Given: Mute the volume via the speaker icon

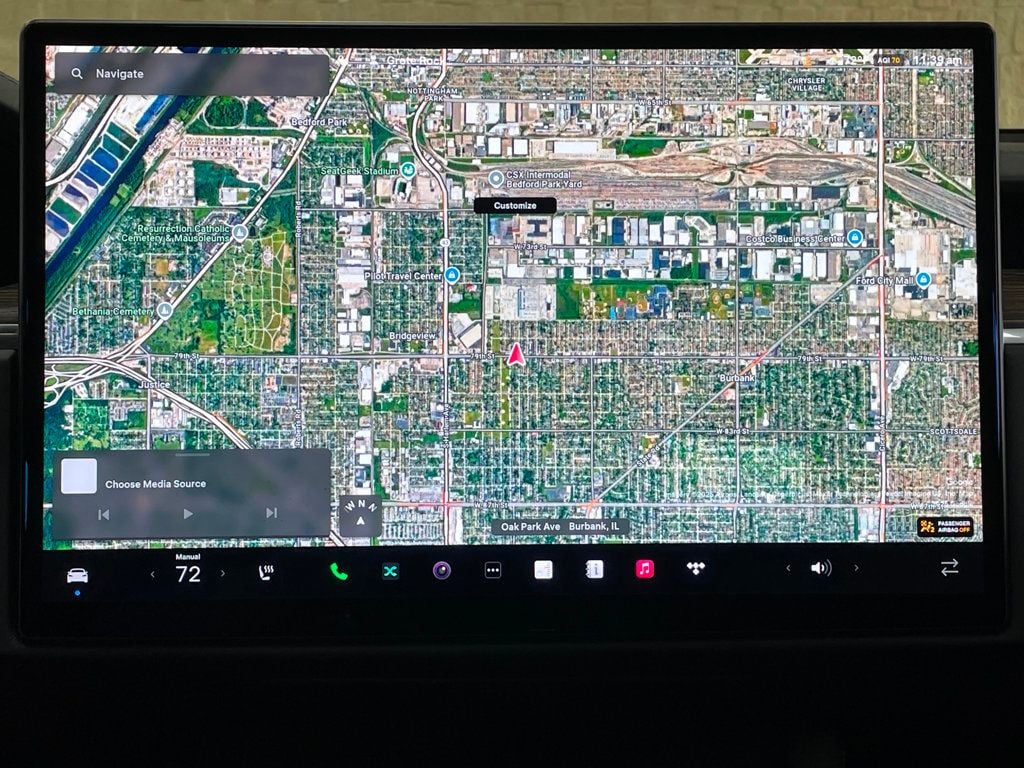Looking at the screenshot, I should point(820,568).
